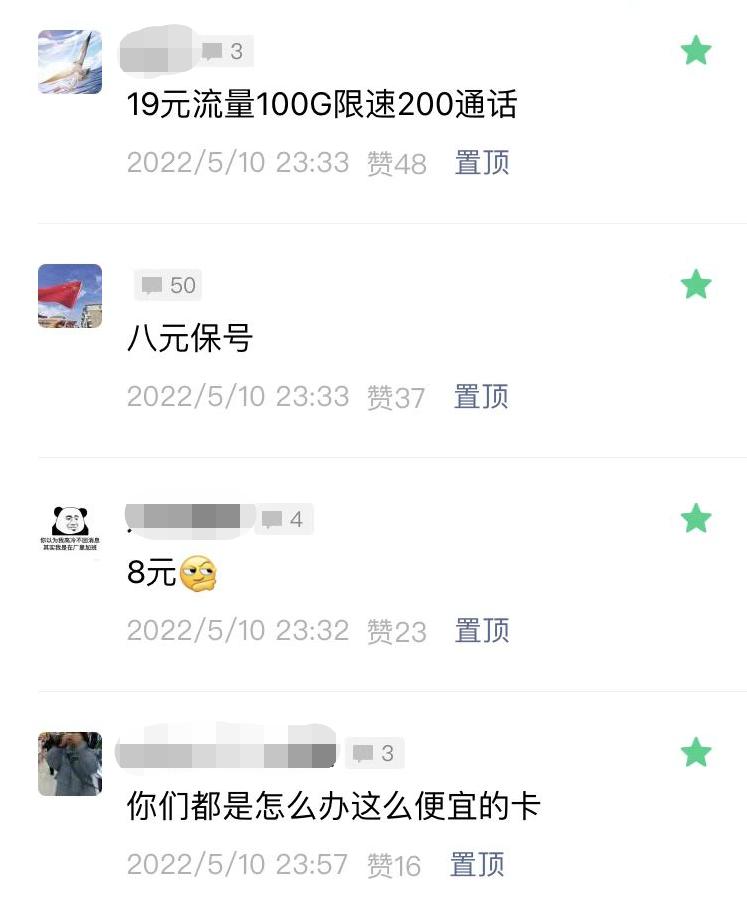Pin the 八元保号 comment via 置顶
Image resolution: width=747 pixels, height=900 pixels.
coord(483,396)
